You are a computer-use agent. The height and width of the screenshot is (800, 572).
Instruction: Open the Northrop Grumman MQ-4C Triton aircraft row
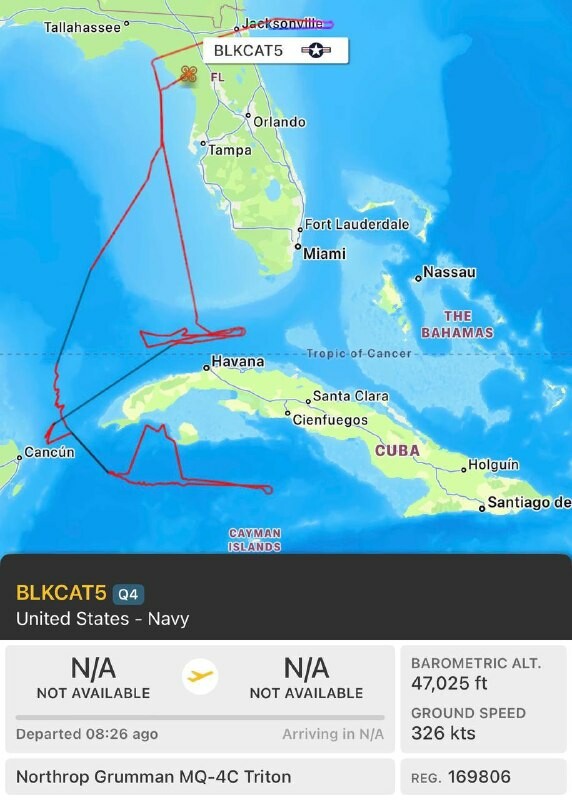pos(200,777)
